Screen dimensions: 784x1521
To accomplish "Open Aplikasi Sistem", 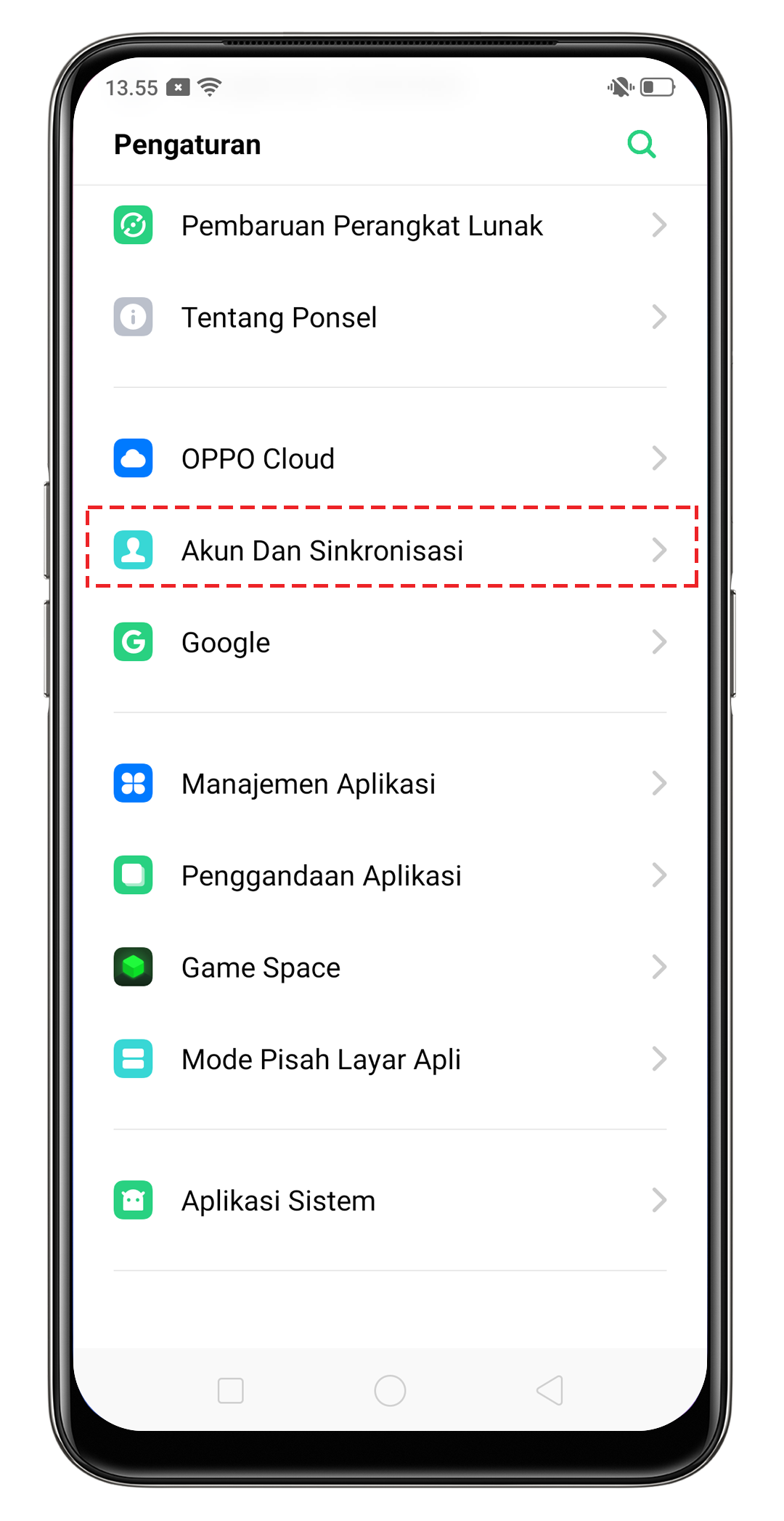I will [389, 1200].
